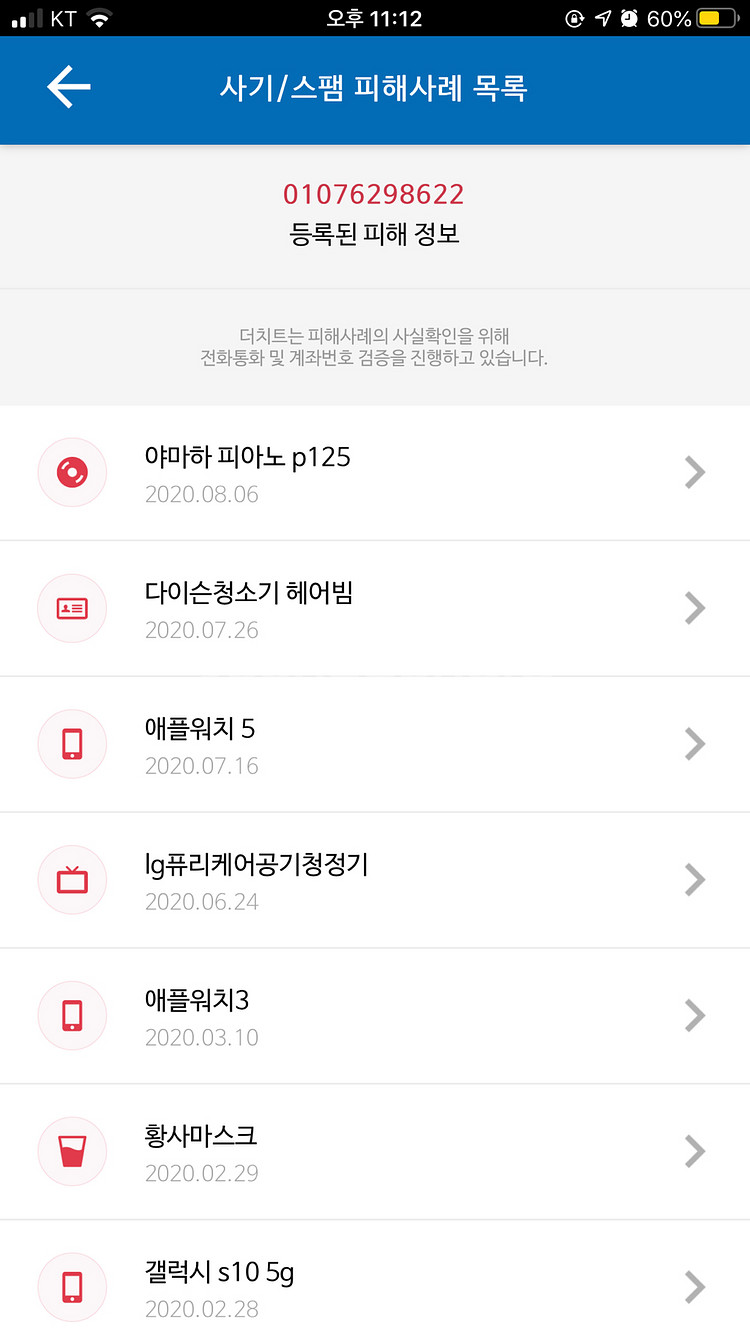The width and height of the screenshot is (750, 1333).
Task: Open the lg퓨리케어공기청정기 entry
Action: point(375,880)
